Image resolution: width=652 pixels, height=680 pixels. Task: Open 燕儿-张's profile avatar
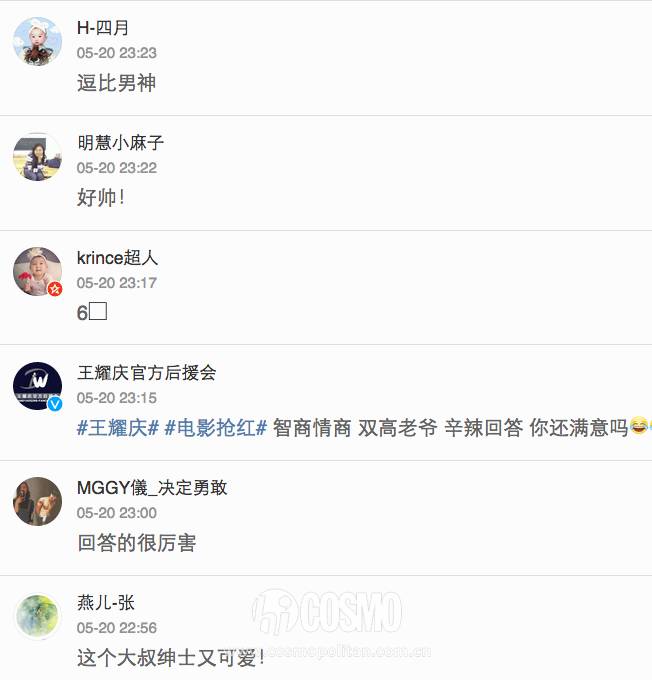pyautogui.click(x=38, y=617)
